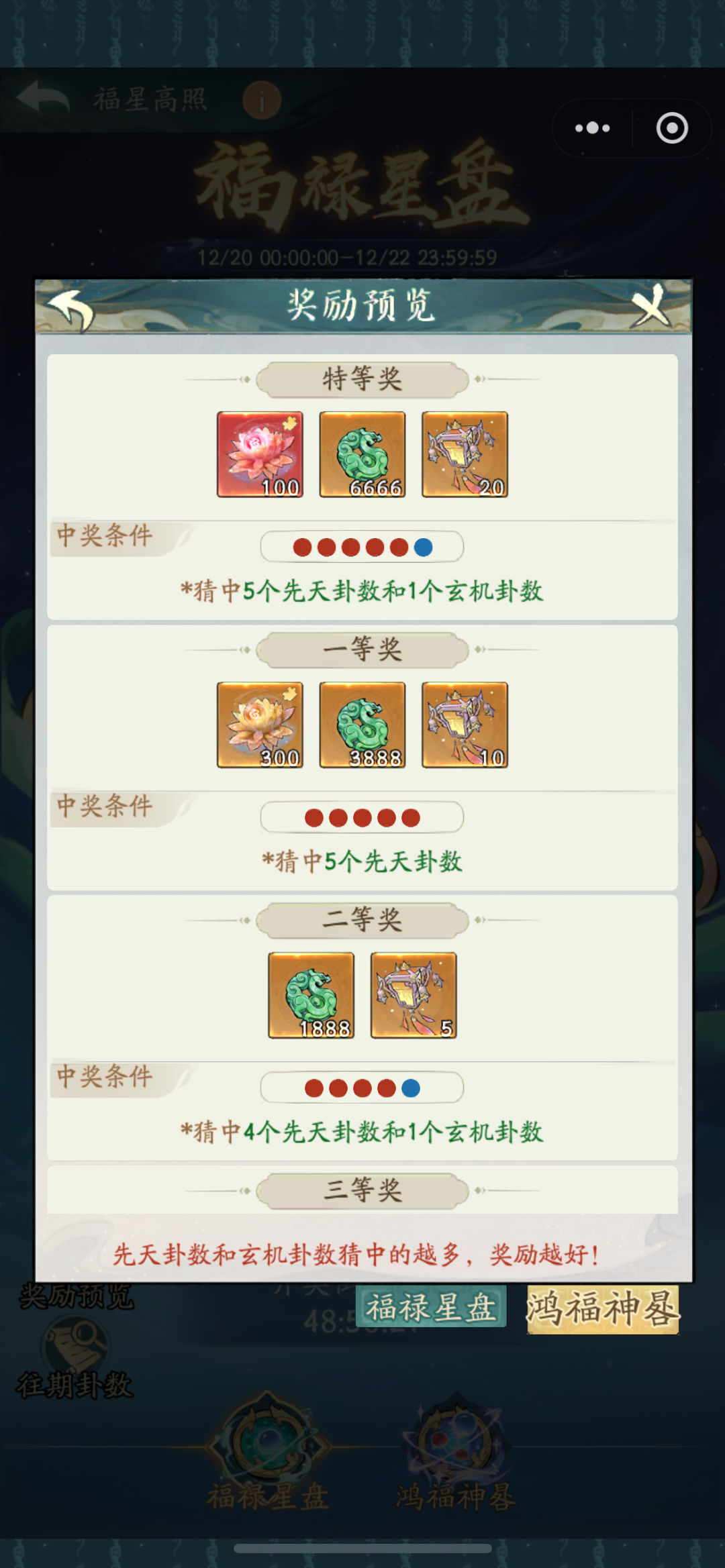Close the mini program via the circle button
The height and width of the screenshot is (1568, 725).
pos(672,128)
